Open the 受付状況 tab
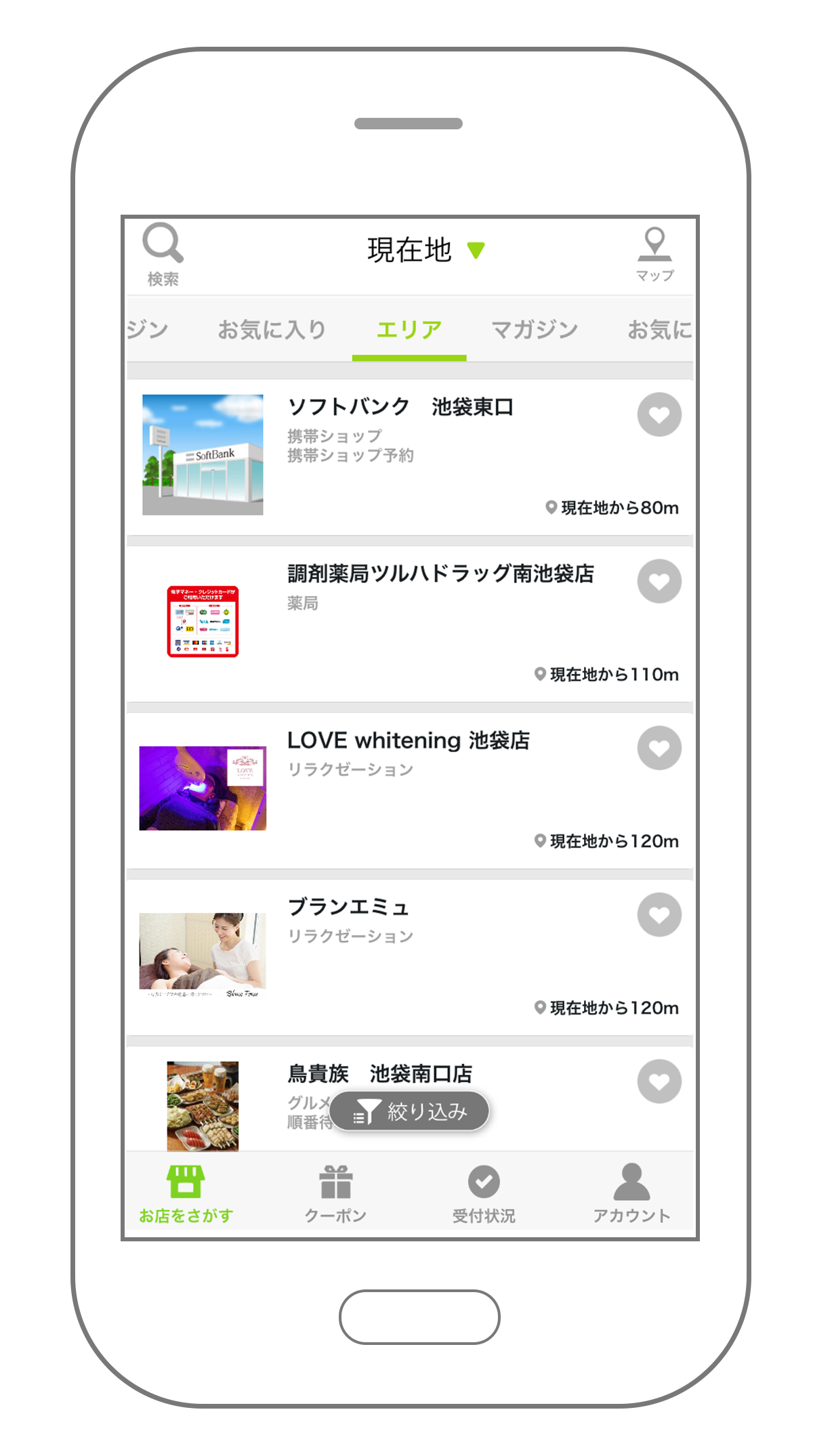813x1456 pixels. point(484,1193)
